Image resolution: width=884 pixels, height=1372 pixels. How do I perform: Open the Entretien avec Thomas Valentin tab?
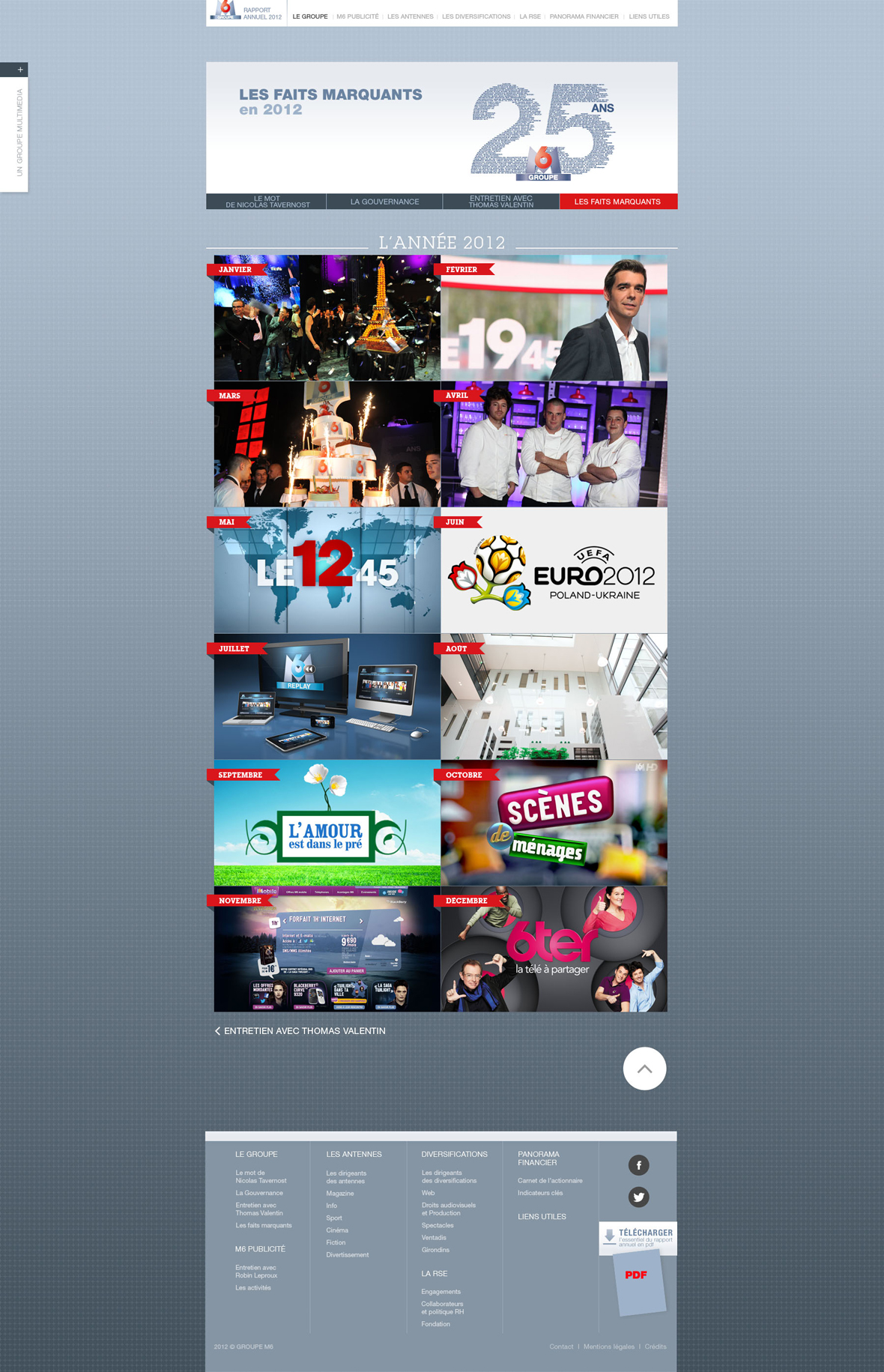500,202
